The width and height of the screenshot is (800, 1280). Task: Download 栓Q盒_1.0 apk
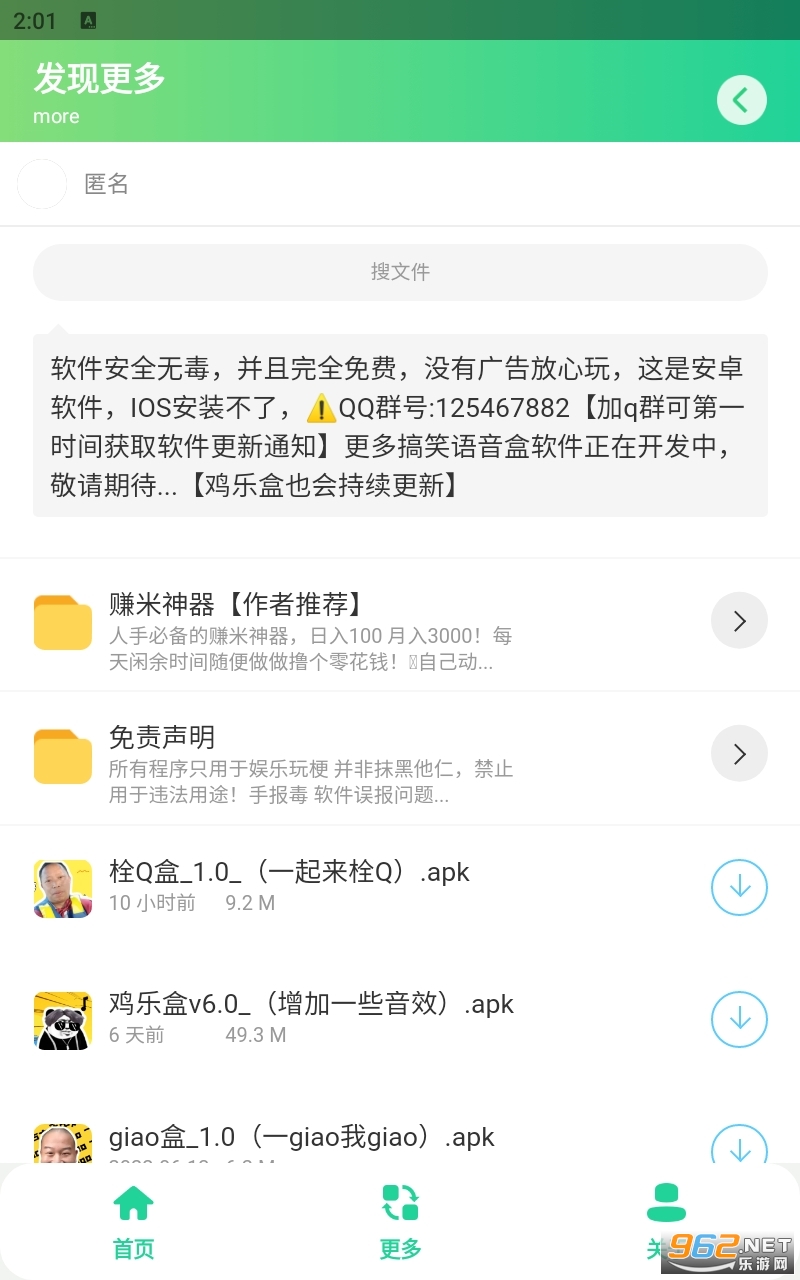pyautogui.click(x=739, y=887)
